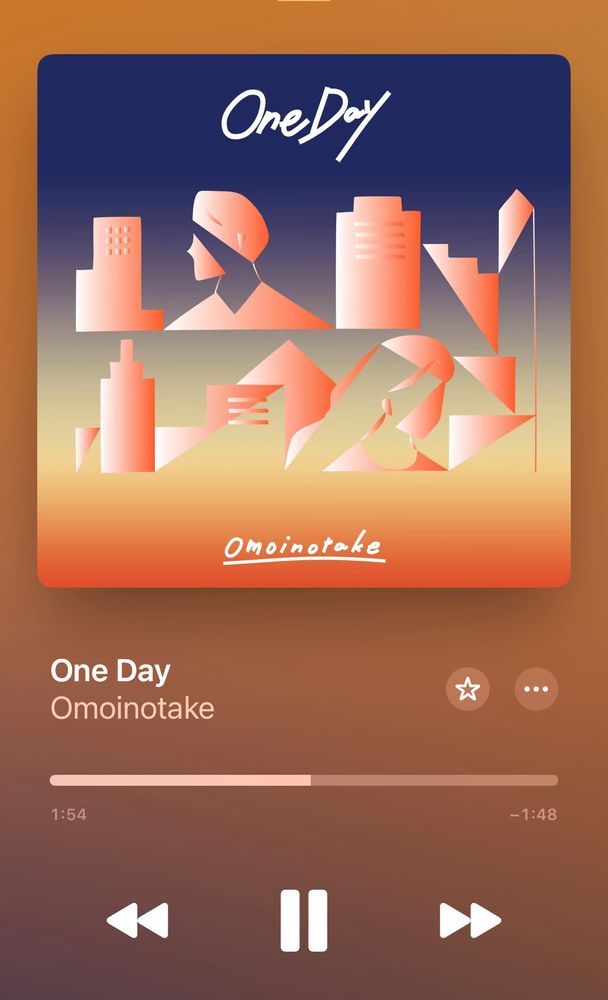Skip to the next track

point(470,920)
